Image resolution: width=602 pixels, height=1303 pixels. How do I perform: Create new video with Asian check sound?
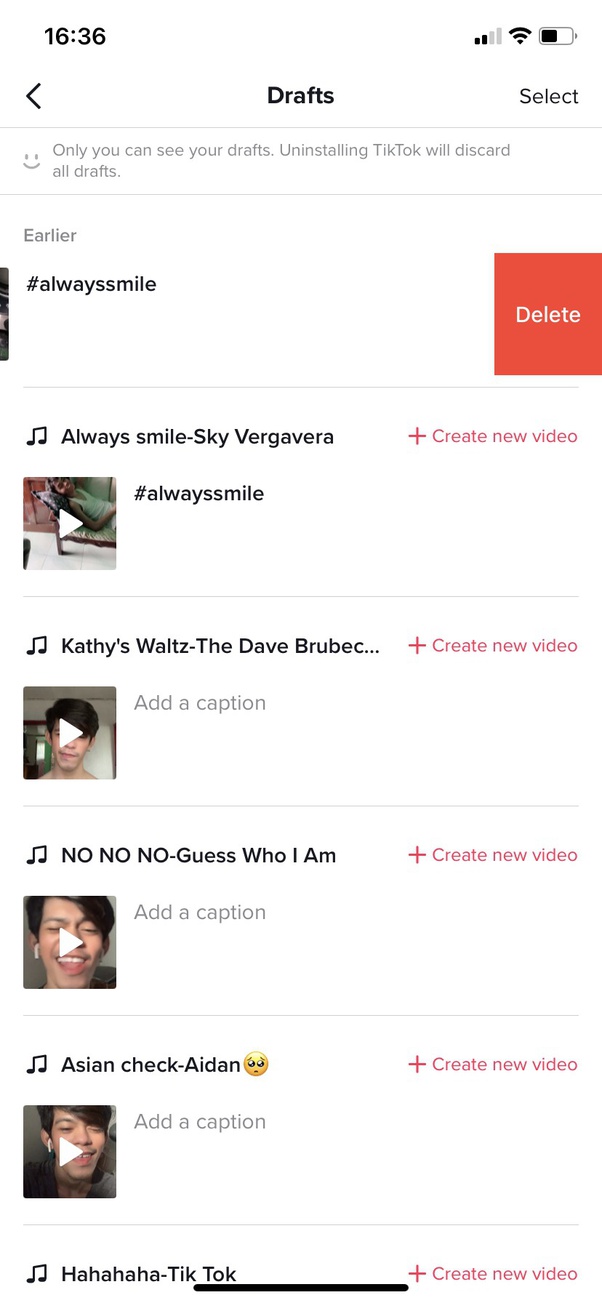point(493,1064)
